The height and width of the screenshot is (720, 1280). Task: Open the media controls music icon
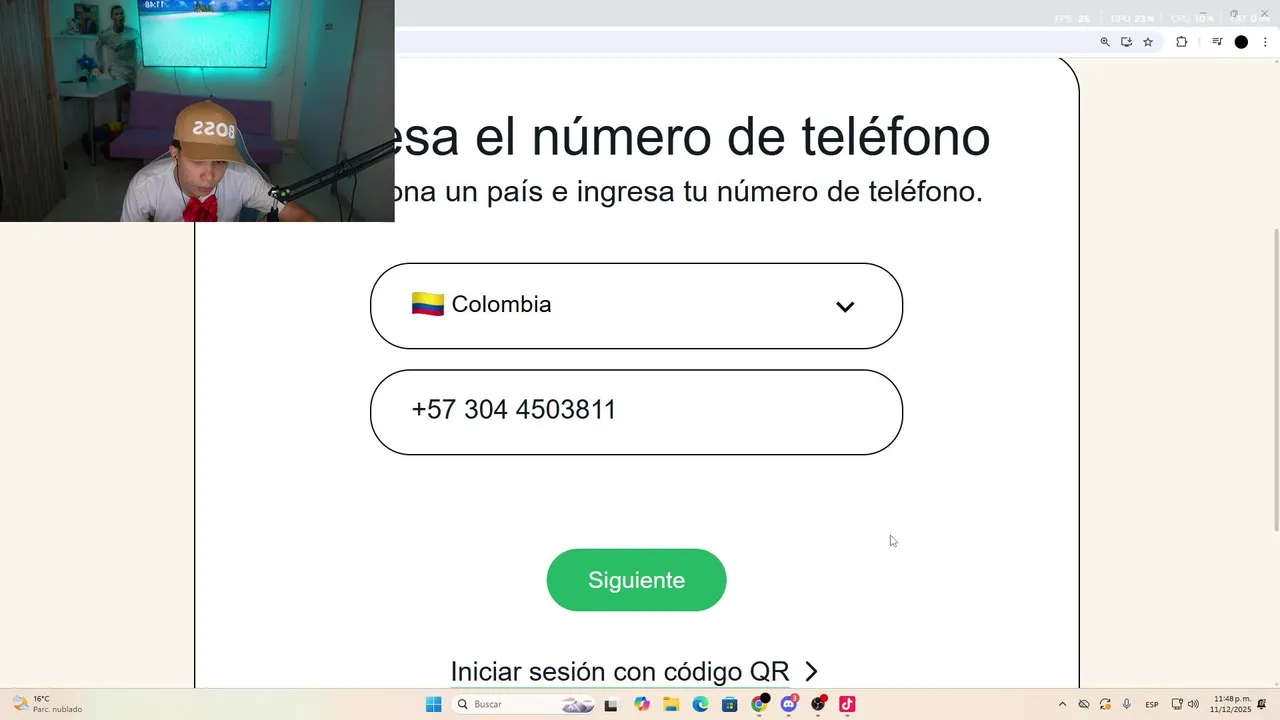tap(1217, 42)
